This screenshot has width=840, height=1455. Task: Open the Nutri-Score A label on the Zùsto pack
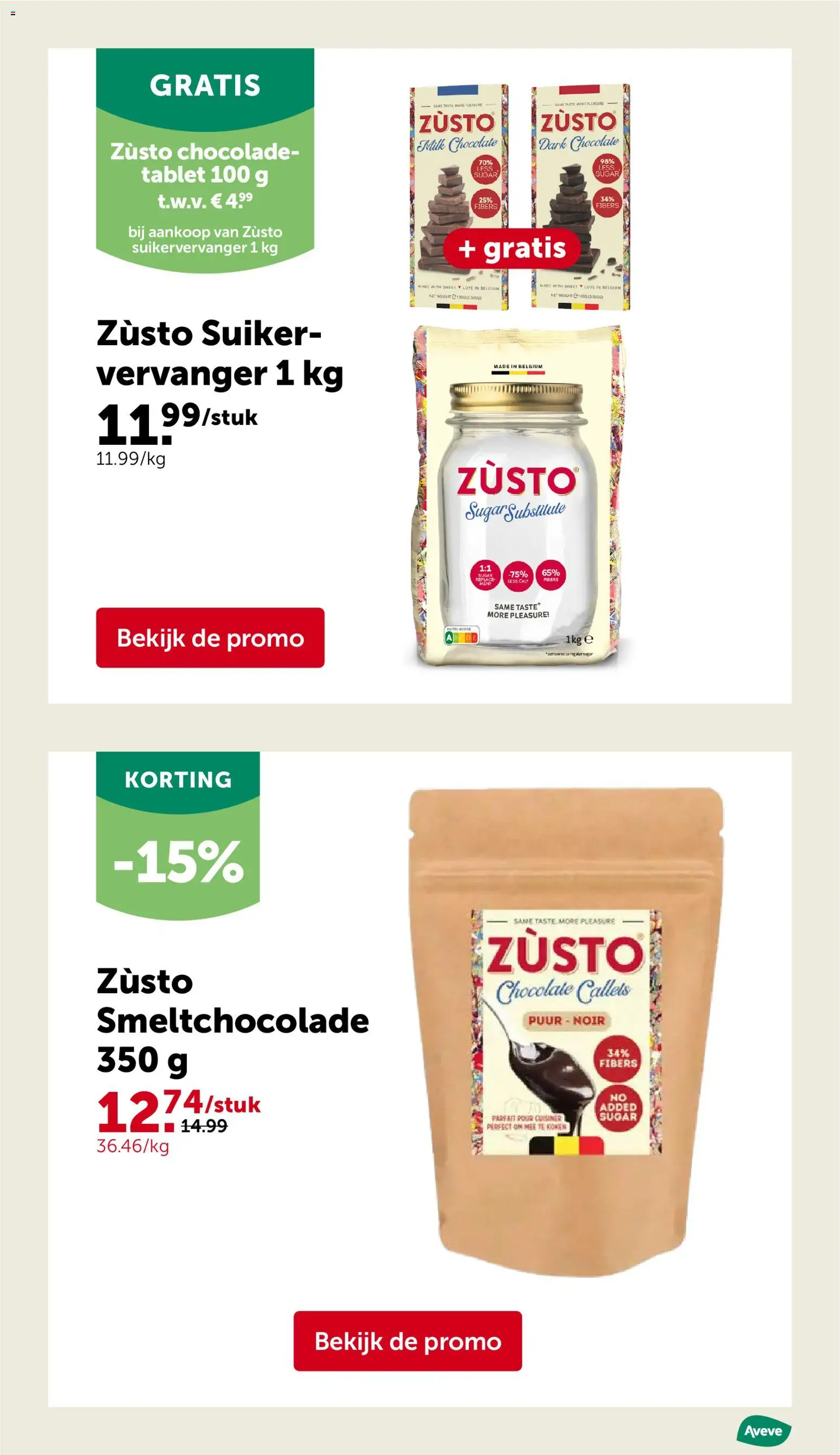(x=462, y=636)
